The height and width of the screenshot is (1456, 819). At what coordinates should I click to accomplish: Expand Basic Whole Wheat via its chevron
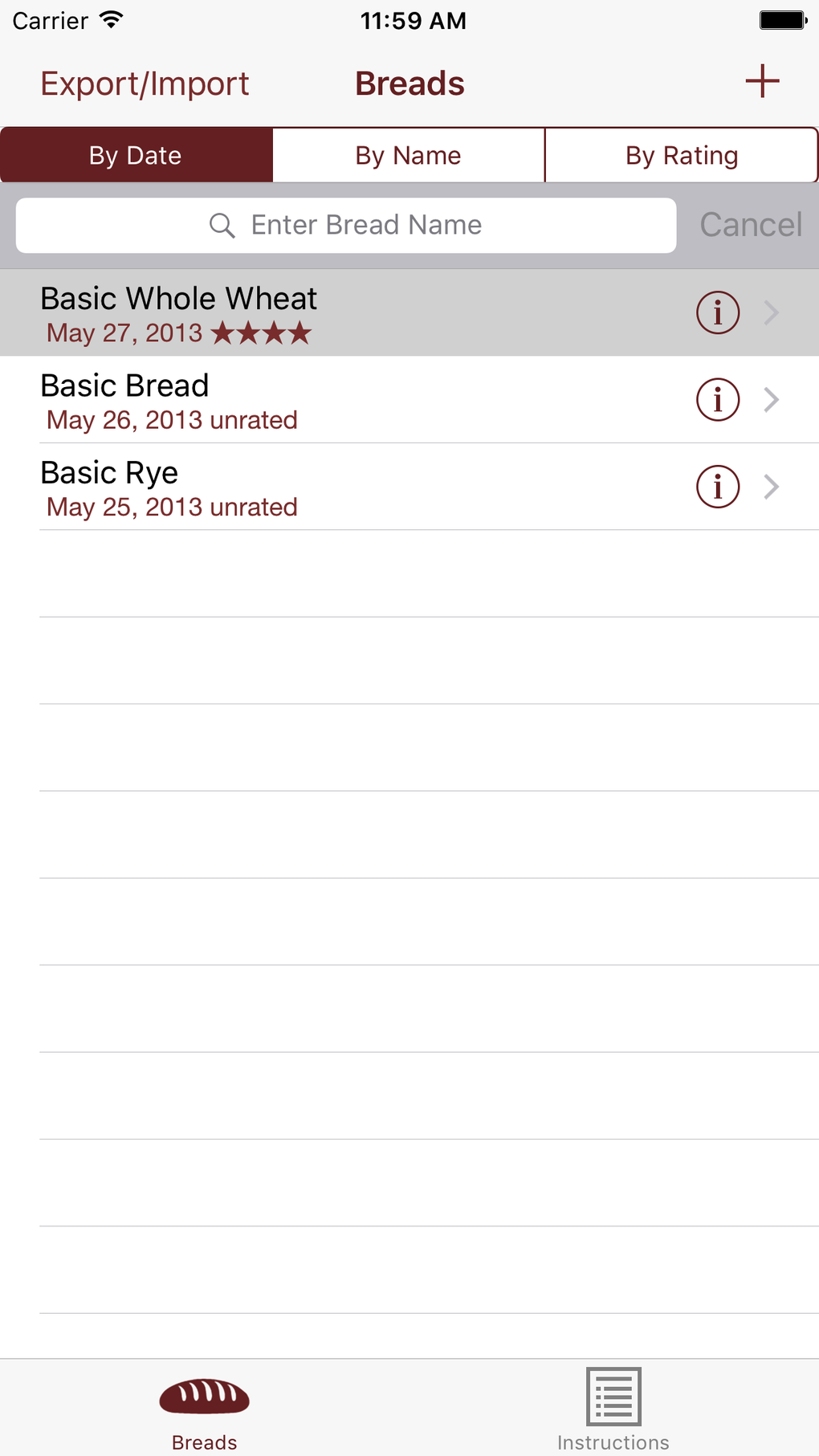771,312
